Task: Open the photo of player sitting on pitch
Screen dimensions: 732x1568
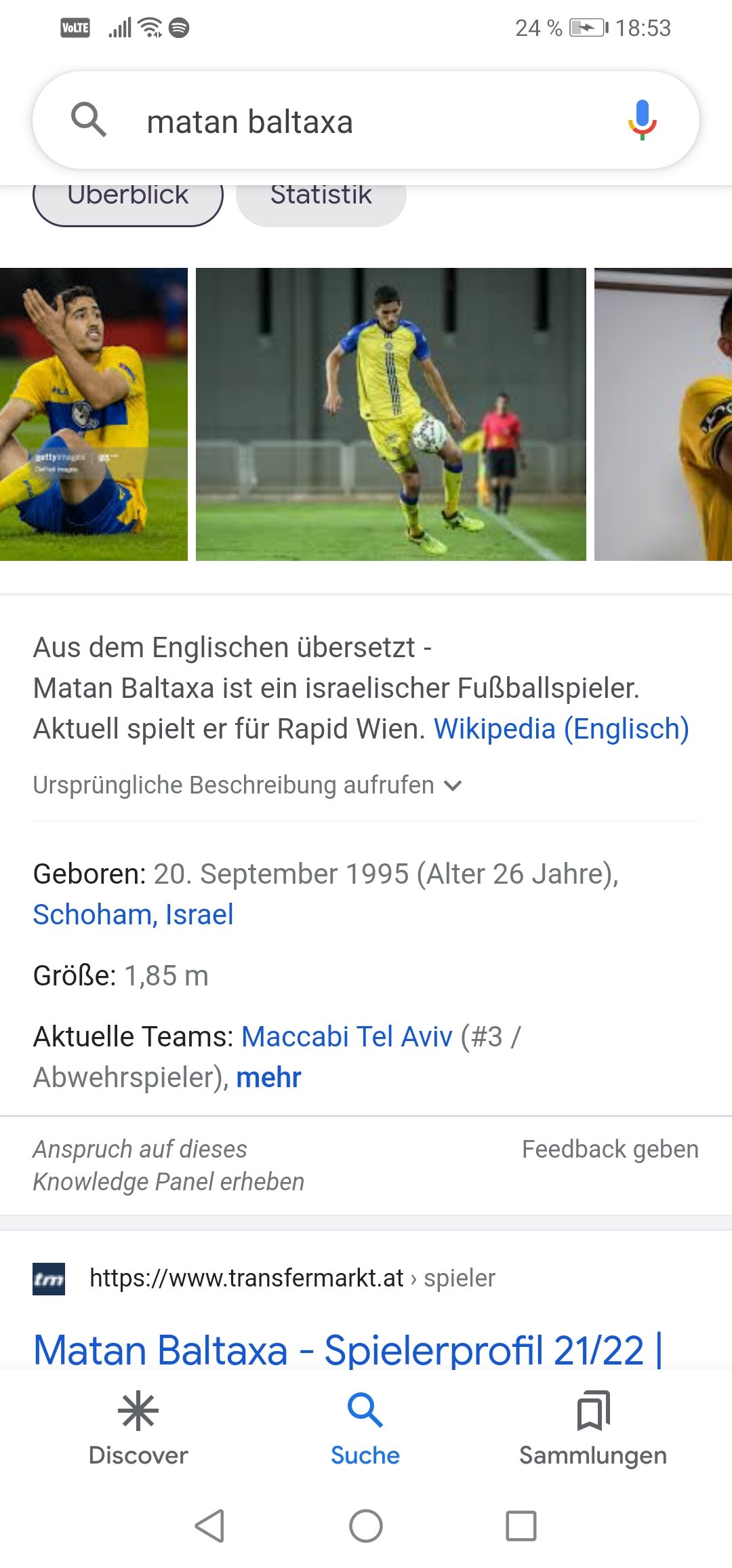Action: point(94,414)
